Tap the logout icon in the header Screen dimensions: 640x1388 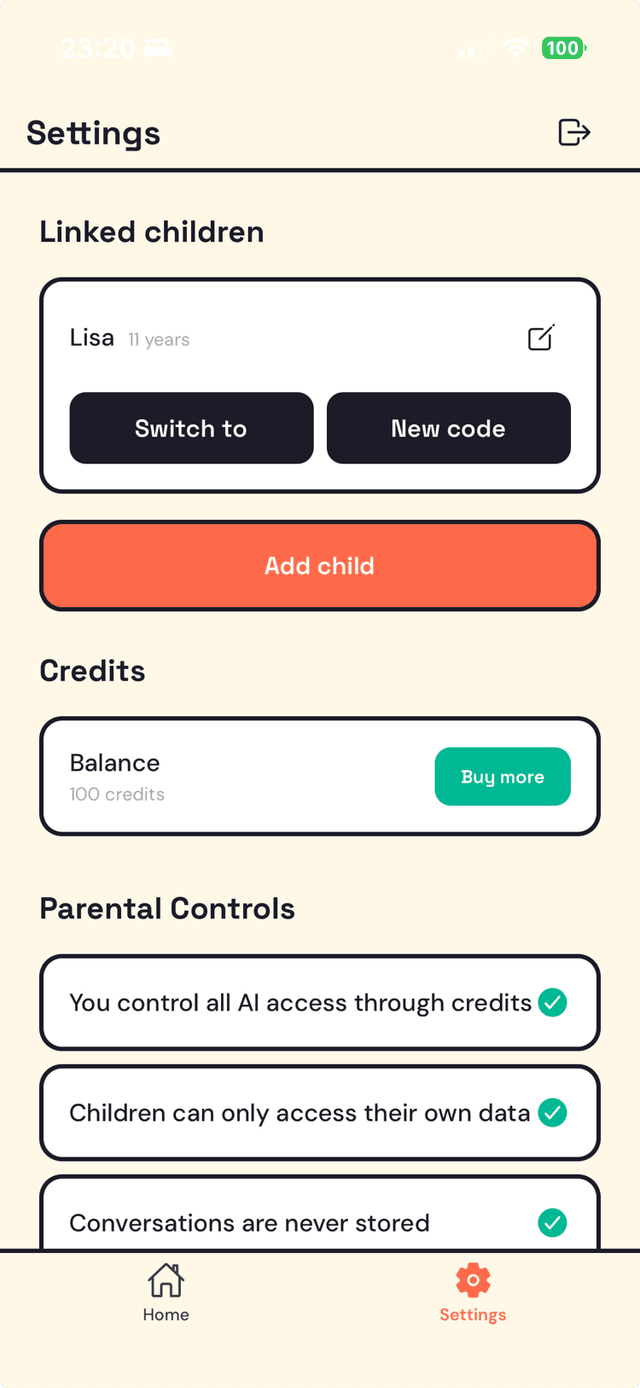574,132
